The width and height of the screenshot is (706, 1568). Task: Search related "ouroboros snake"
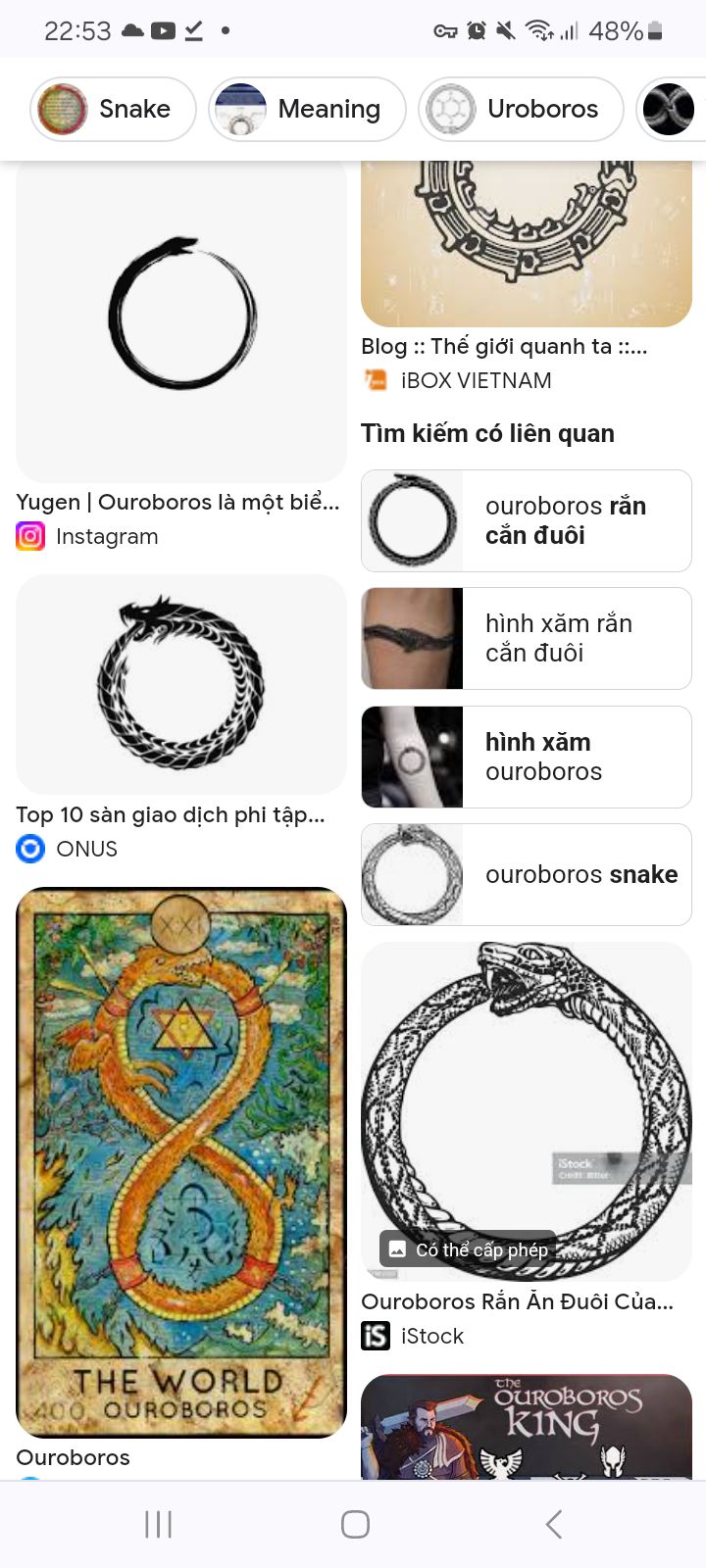pyautogui.click(x=527, y=874)
